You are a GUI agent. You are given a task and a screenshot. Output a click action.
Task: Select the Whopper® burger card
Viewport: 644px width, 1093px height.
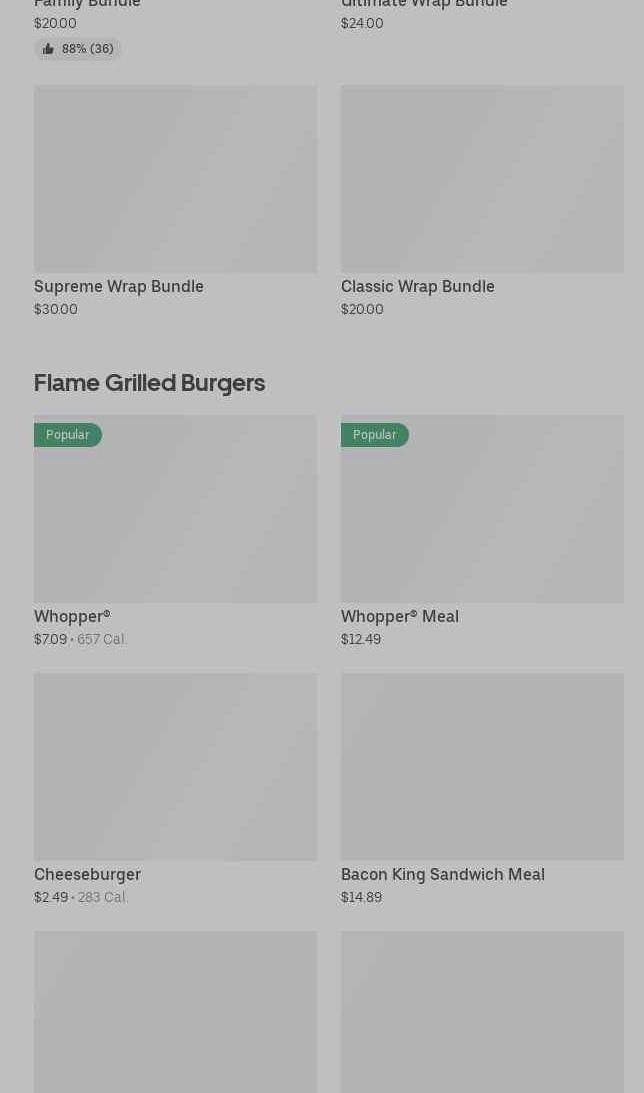click(x=175, y=531)
